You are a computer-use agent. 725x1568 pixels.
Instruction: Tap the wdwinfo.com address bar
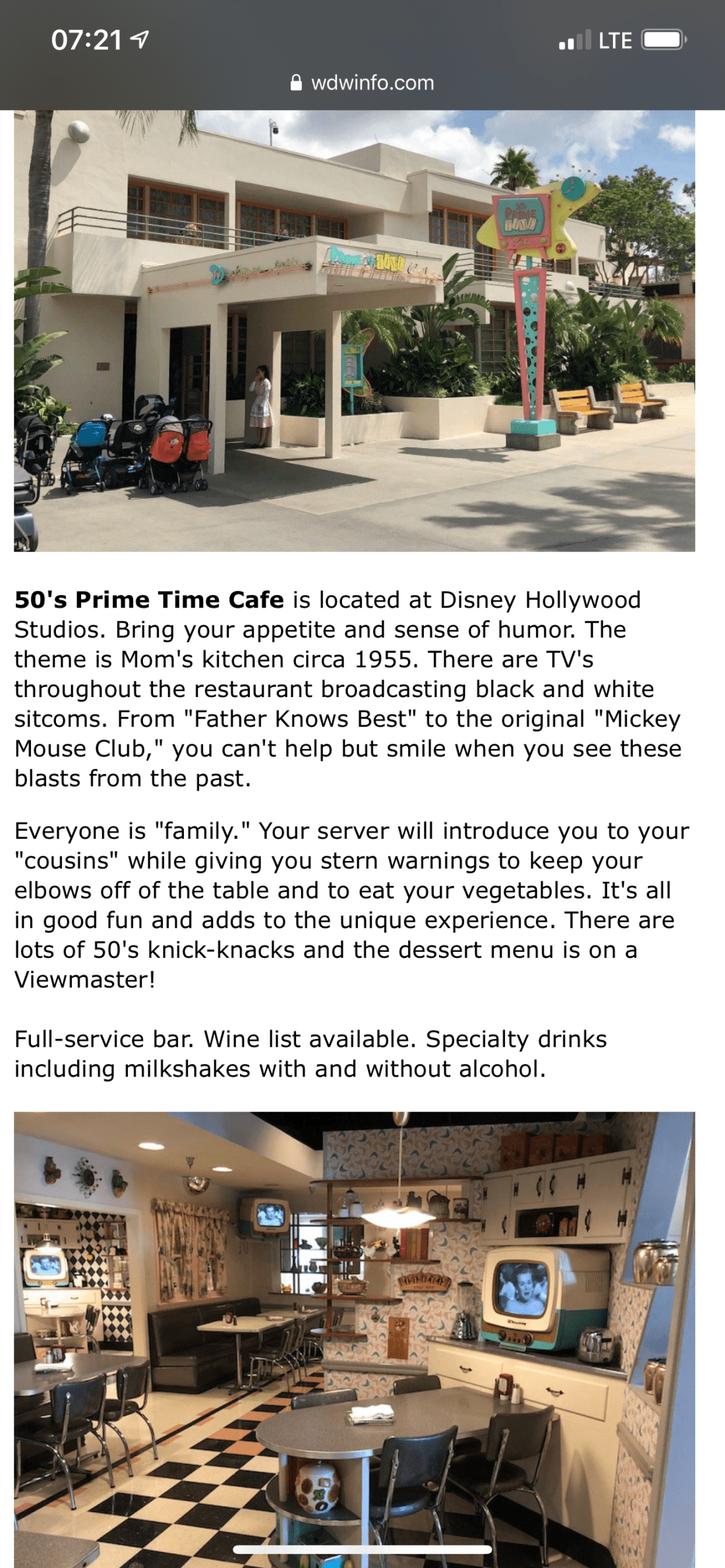[x=362, y=83]
